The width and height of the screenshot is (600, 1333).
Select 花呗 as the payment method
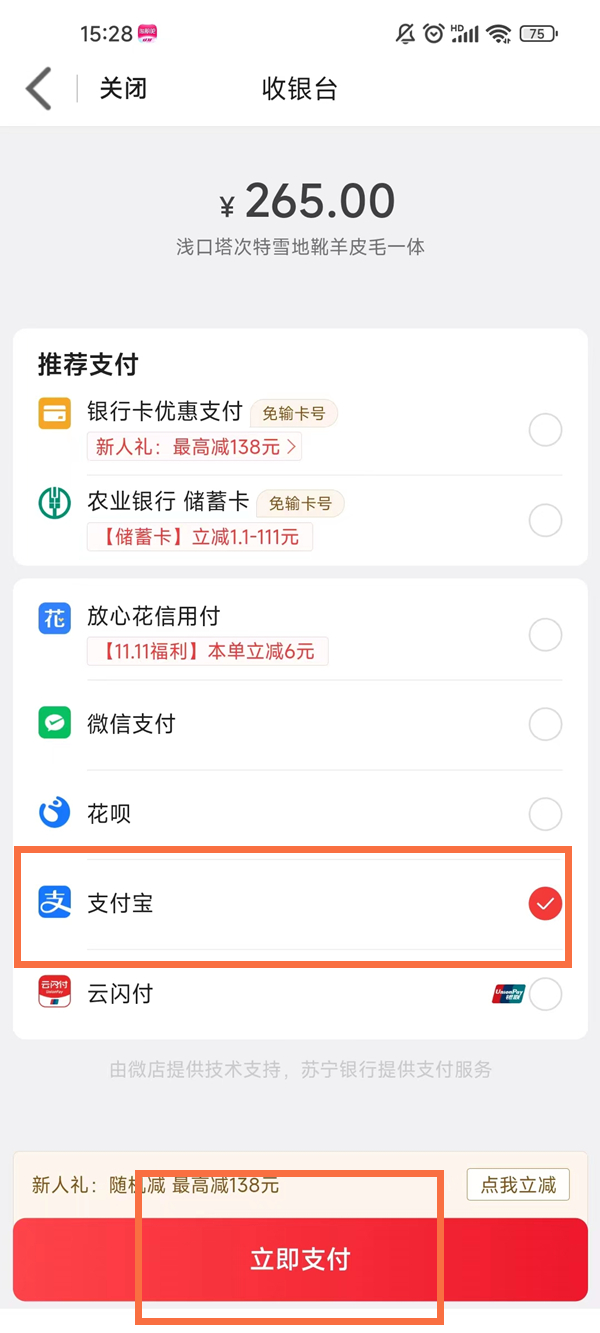[x=545, y=814]
